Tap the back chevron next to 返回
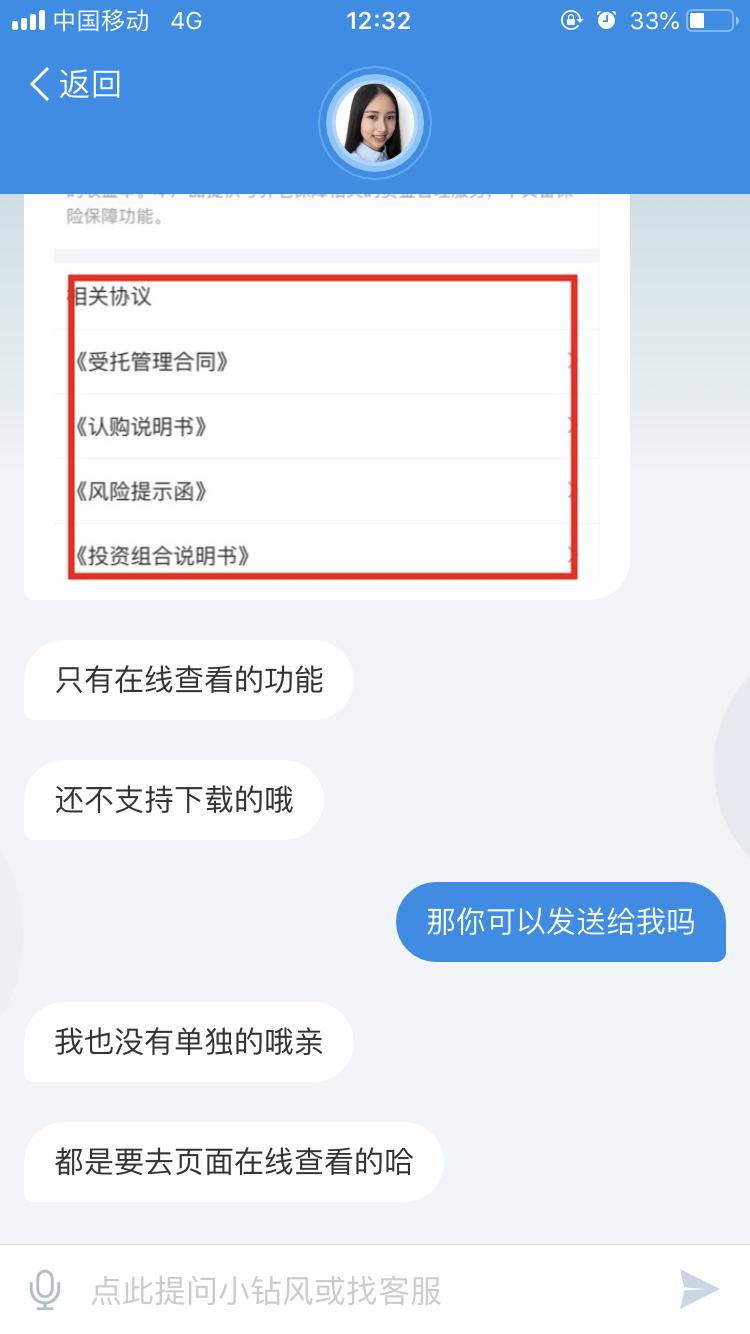This screenshot has height=1334, width=750. (x=38, y=84)
